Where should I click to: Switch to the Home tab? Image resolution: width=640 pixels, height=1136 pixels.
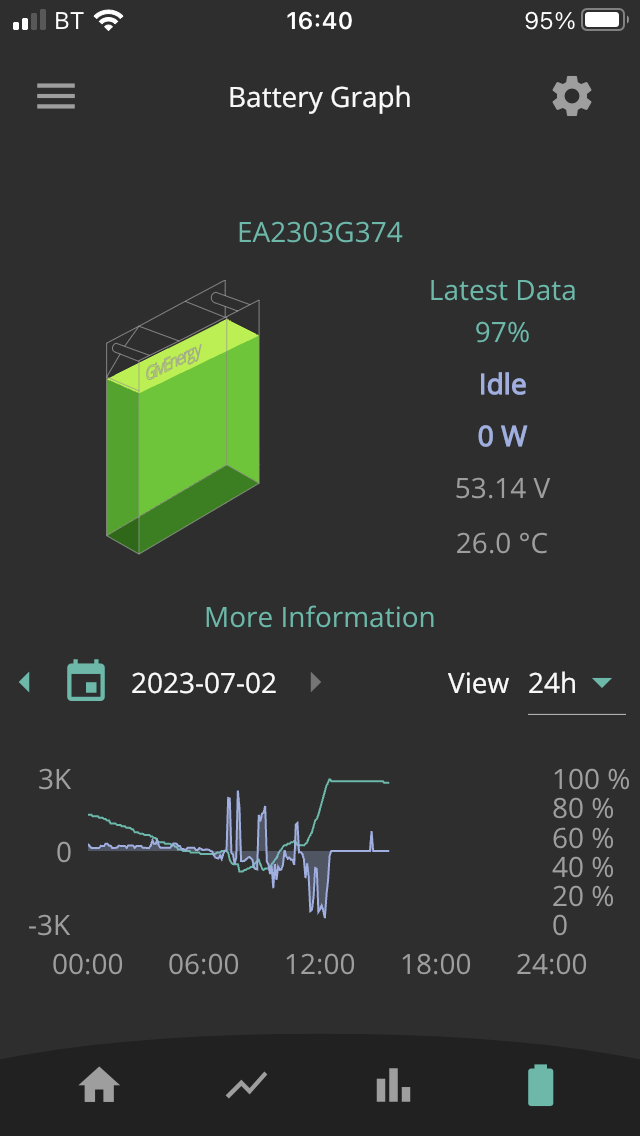click(x=99, y=1086)
